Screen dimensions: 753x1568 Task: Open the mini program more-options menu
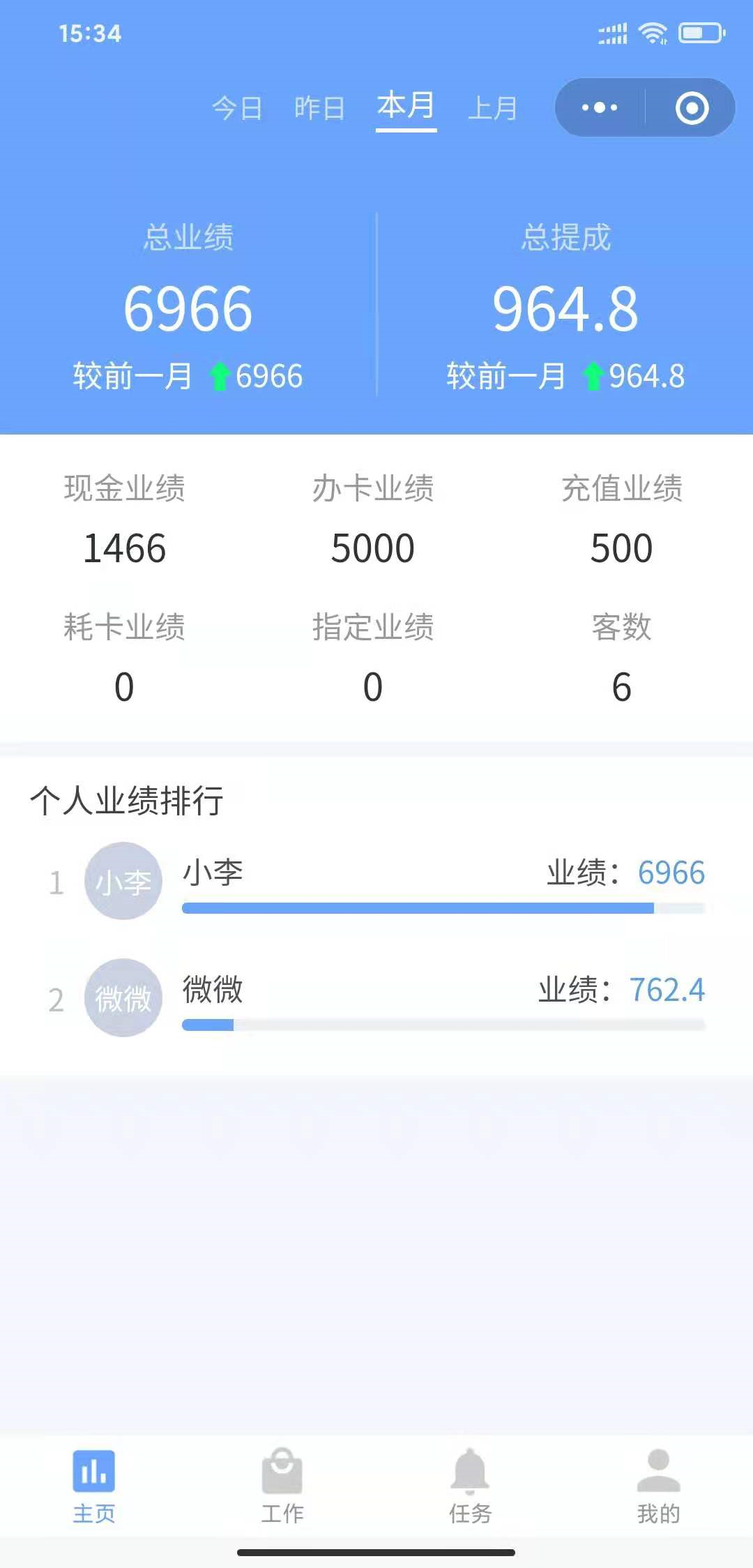(x=600, y=107)
